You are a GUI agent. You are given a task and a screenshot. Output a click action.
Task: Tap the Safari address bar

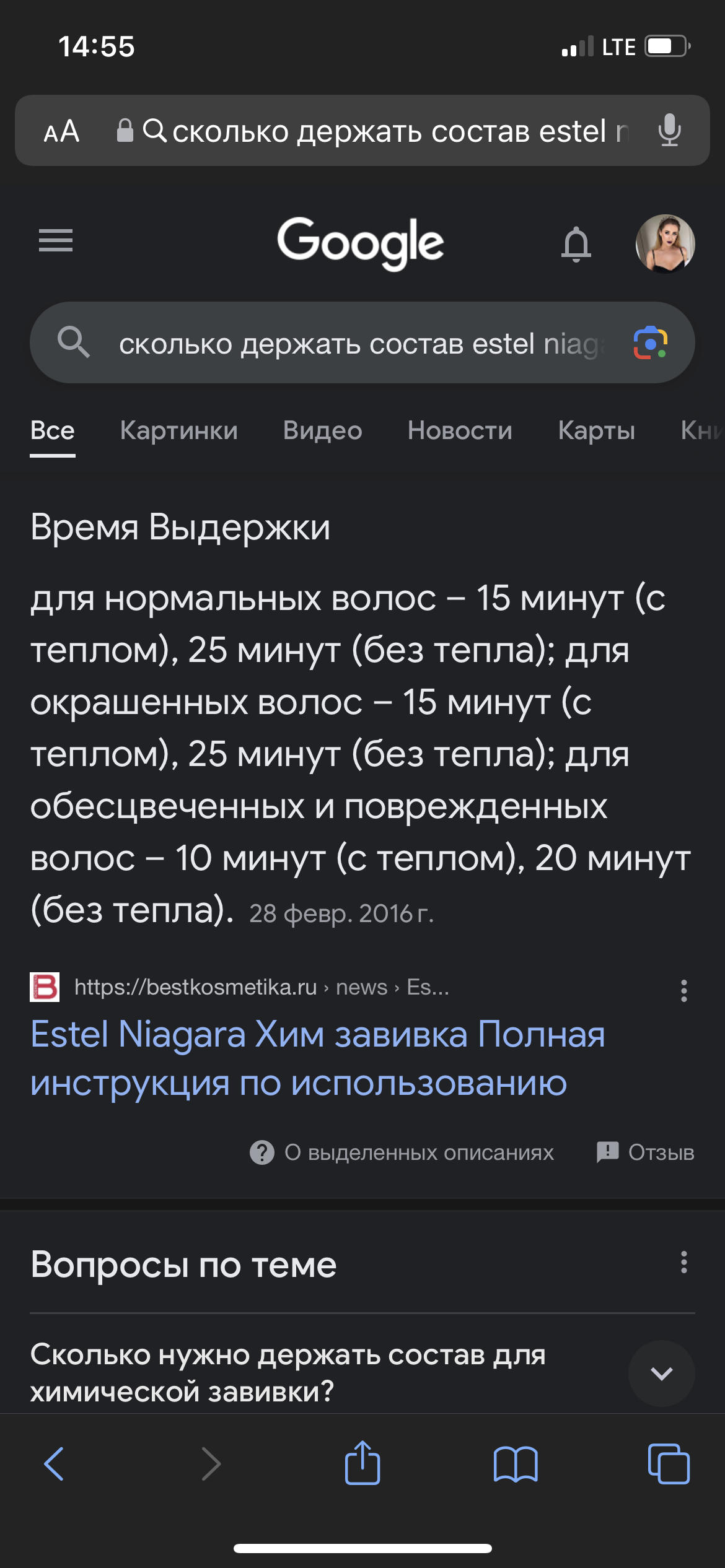click(x=384, y=131)
